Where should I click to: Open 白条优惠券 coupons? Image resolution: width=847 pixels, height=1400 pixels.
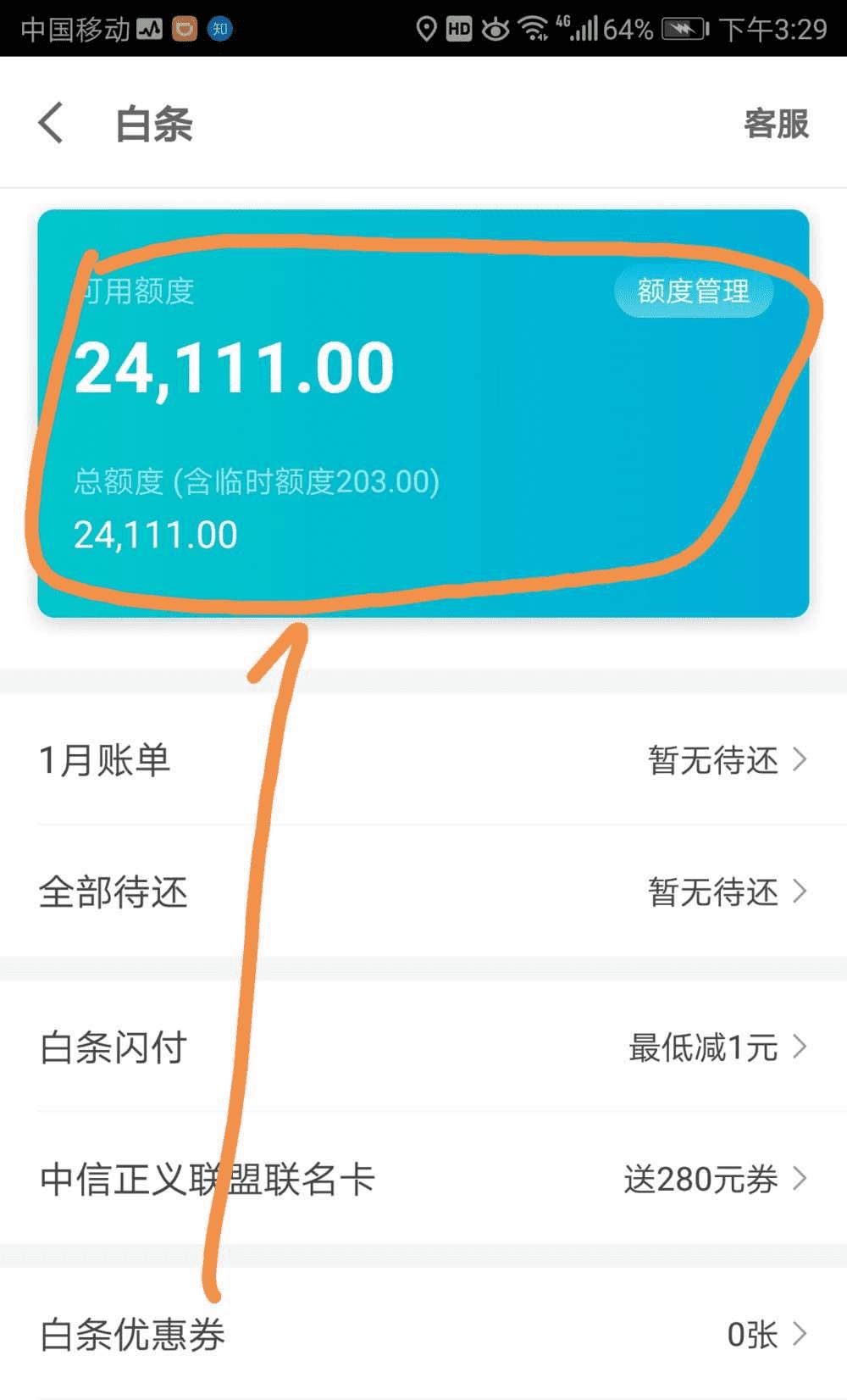click(423, 1335)
